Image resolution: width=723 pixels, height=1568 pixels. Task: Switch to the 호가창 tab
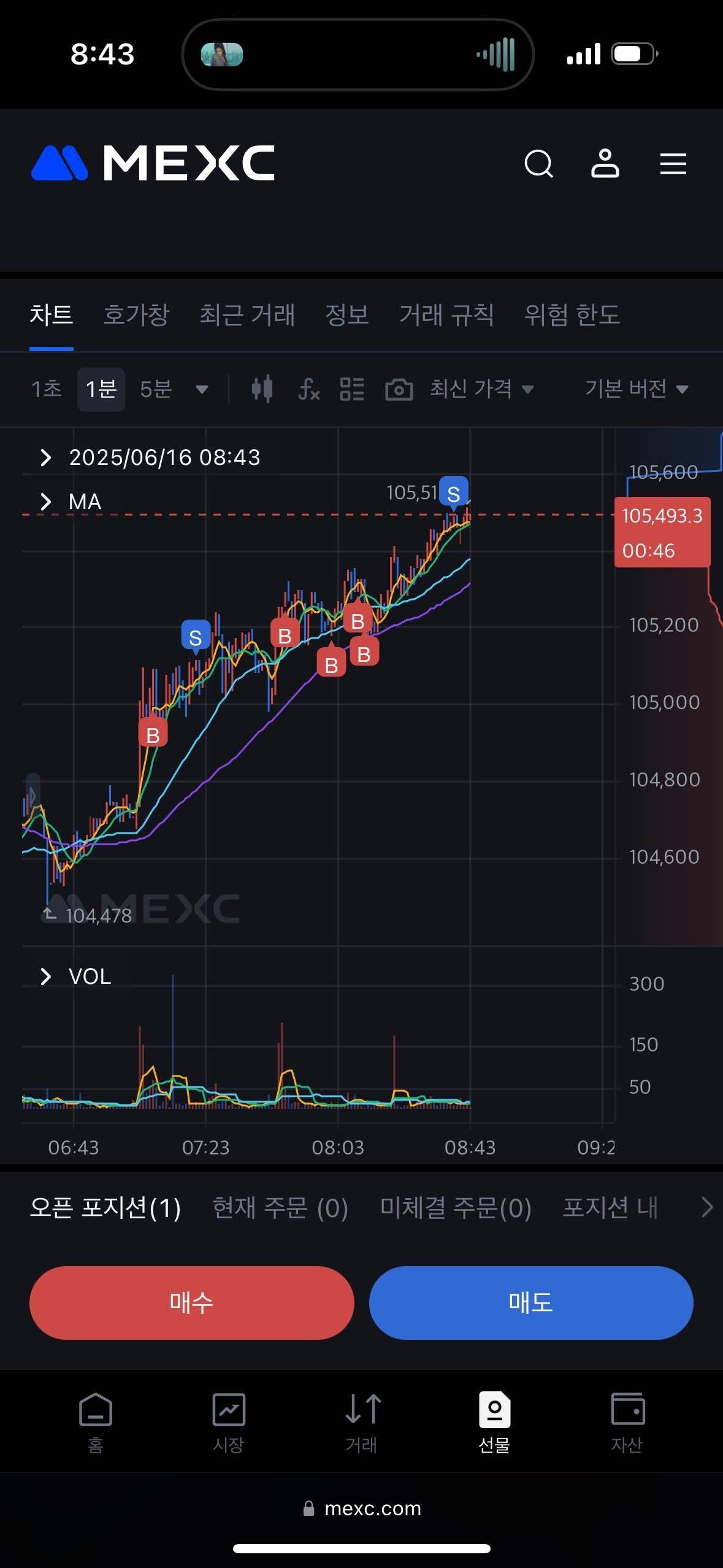tap(136, 315)
